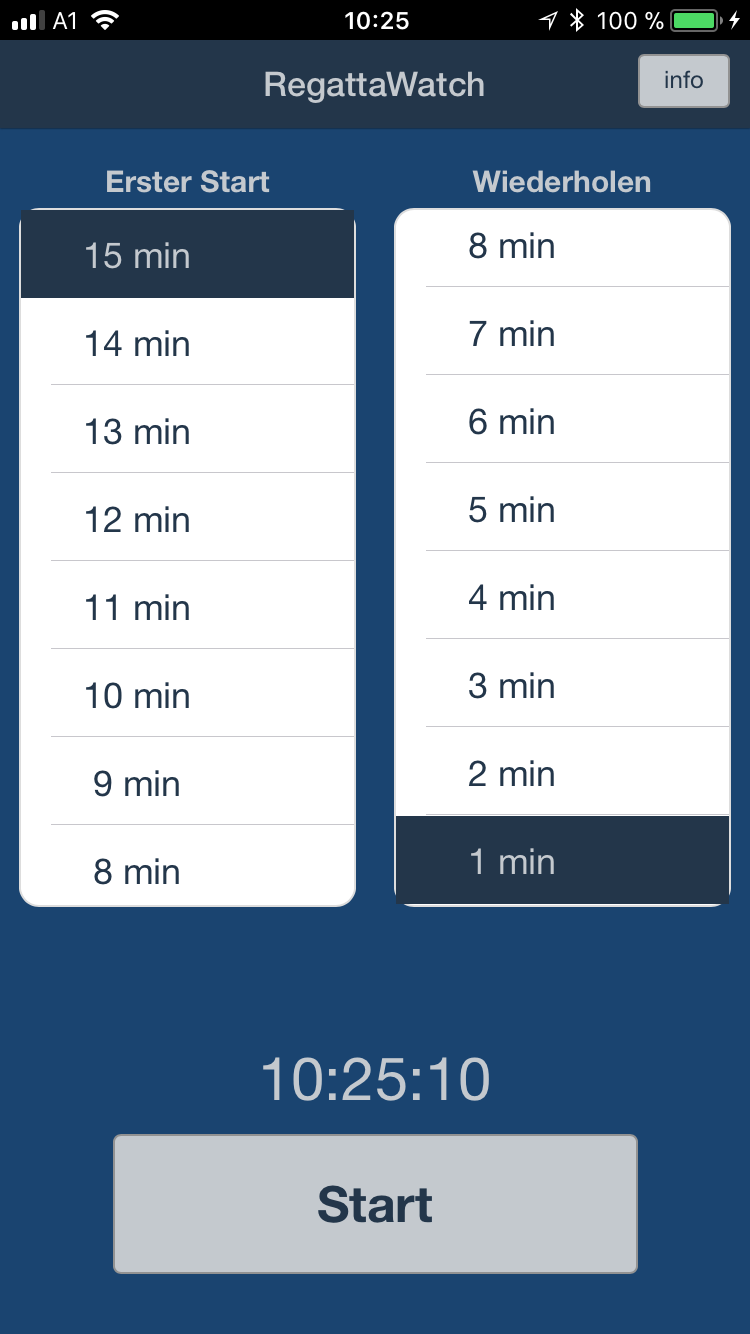Select 10 min under Erster Start

187,696
